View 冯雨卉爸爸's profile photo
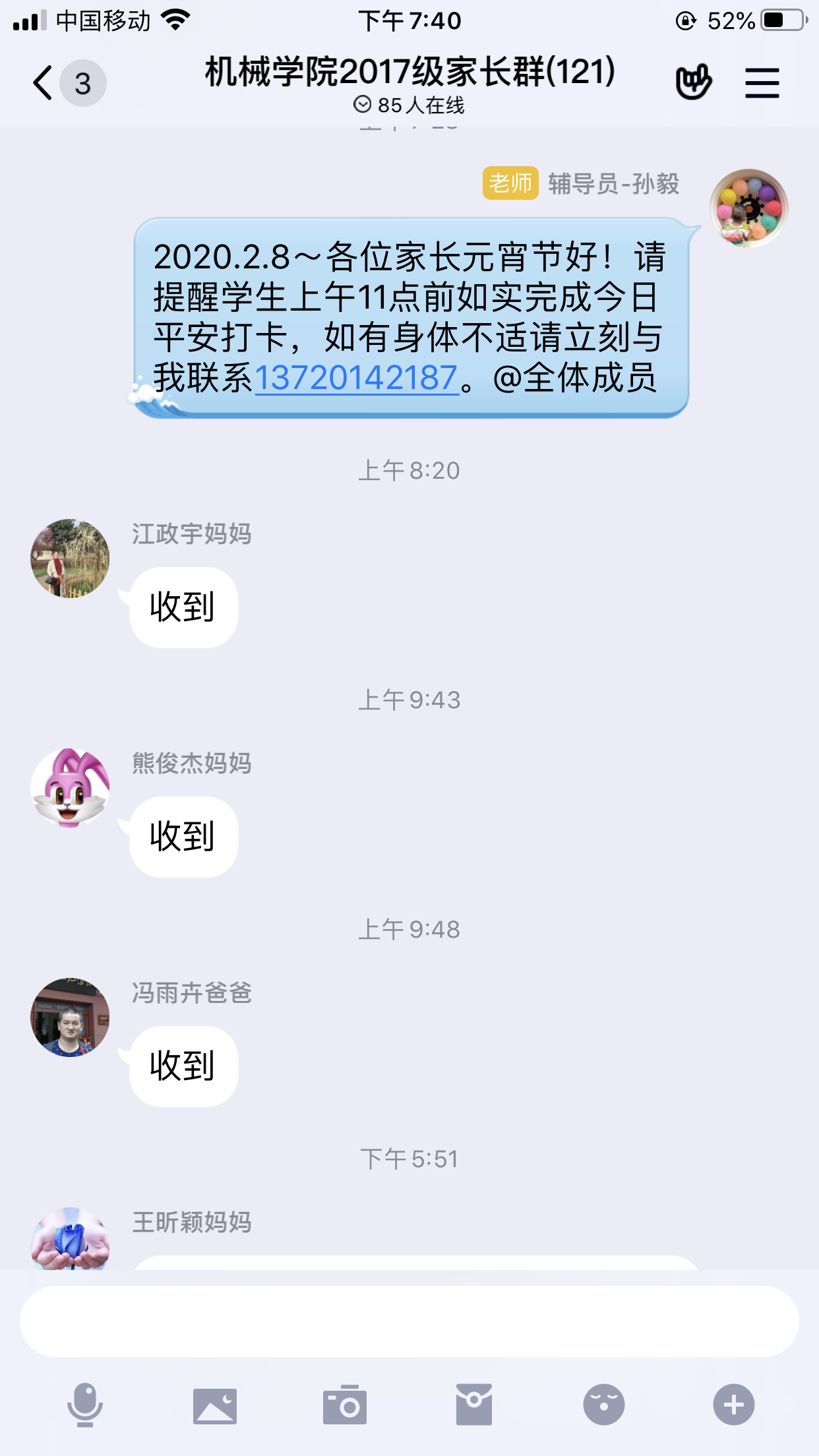This screenshot has width=819, height=1456. click(70, 1017)
